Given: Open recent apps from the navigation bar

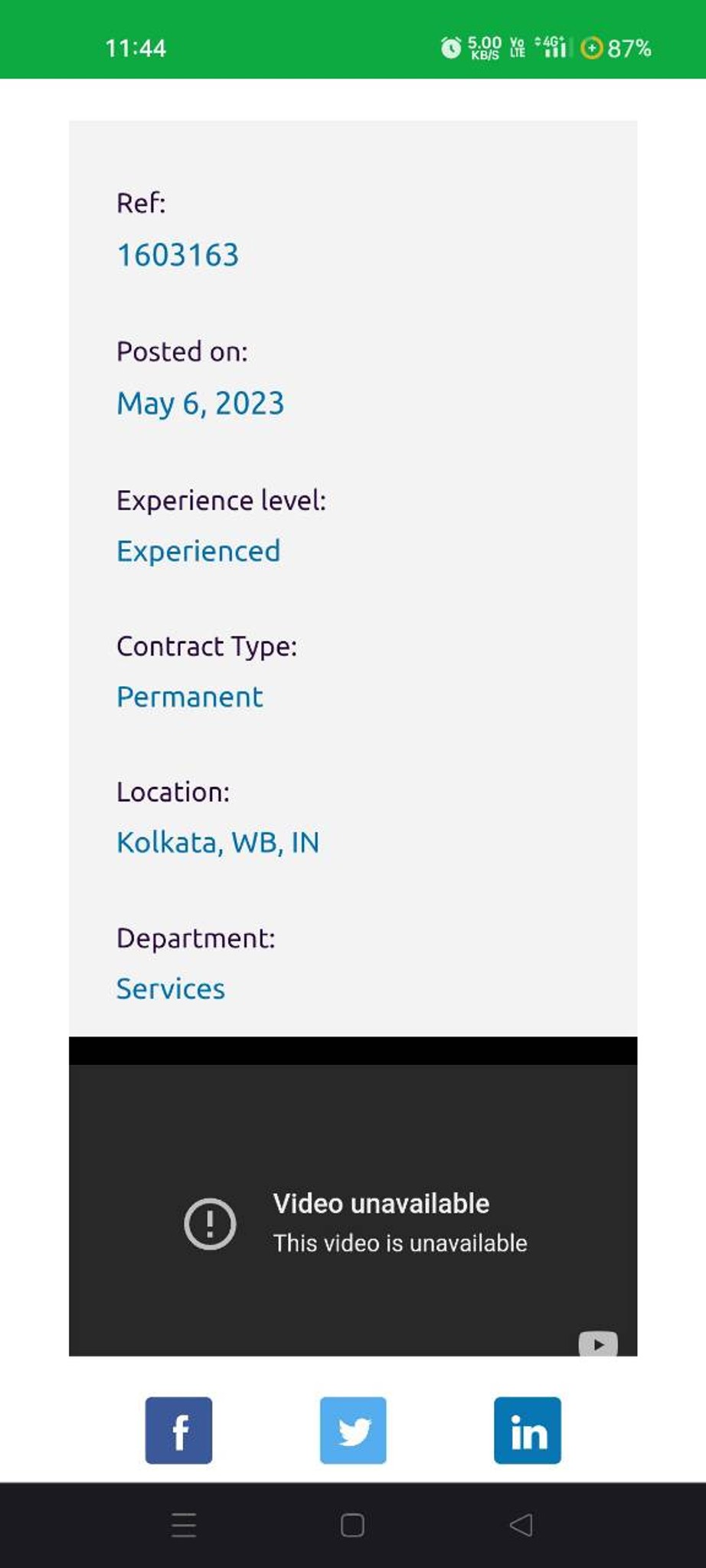Looking at the screenshot, I should (x=184, y=1525).
